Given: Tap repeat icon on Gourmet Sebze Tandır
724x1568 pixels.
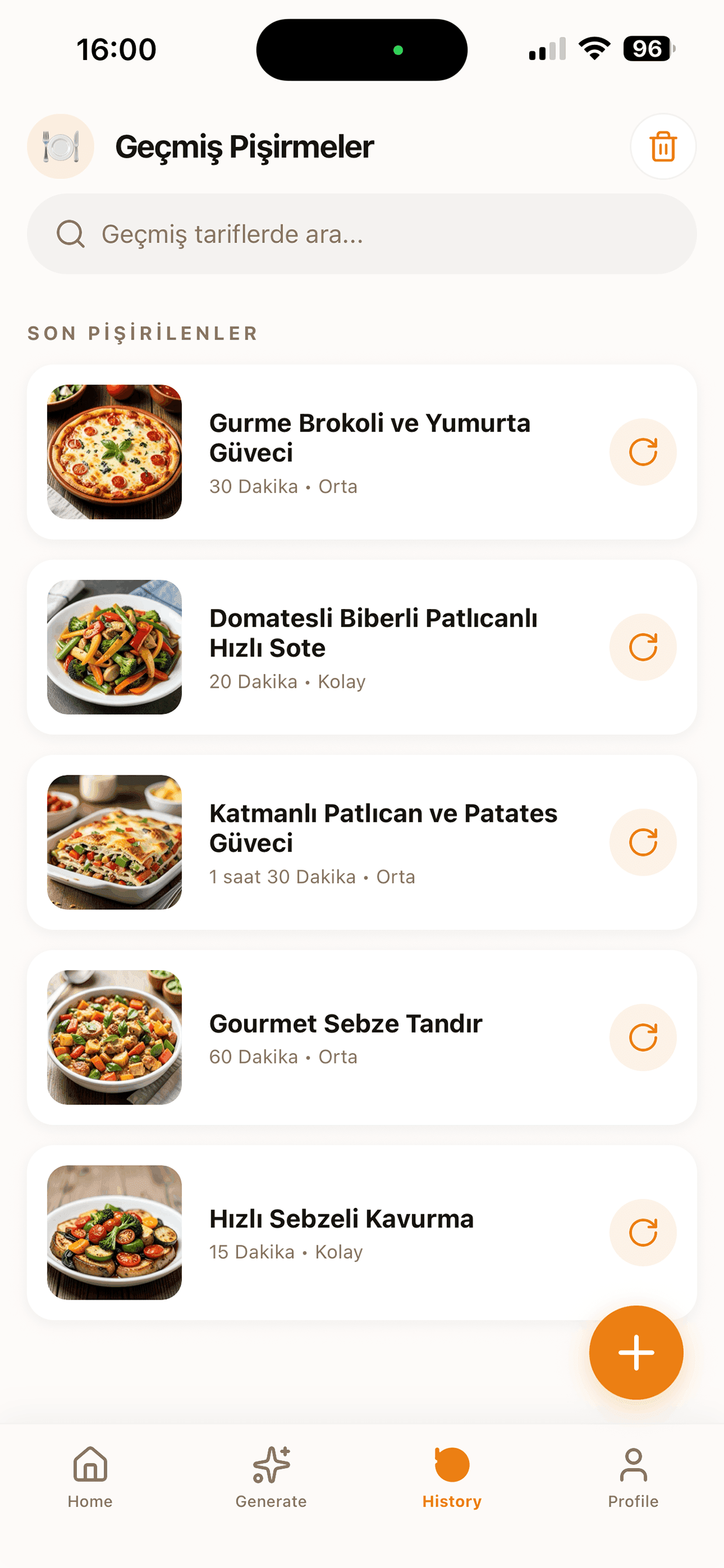Looking at the screenshot, I should tap(643, 1037).
